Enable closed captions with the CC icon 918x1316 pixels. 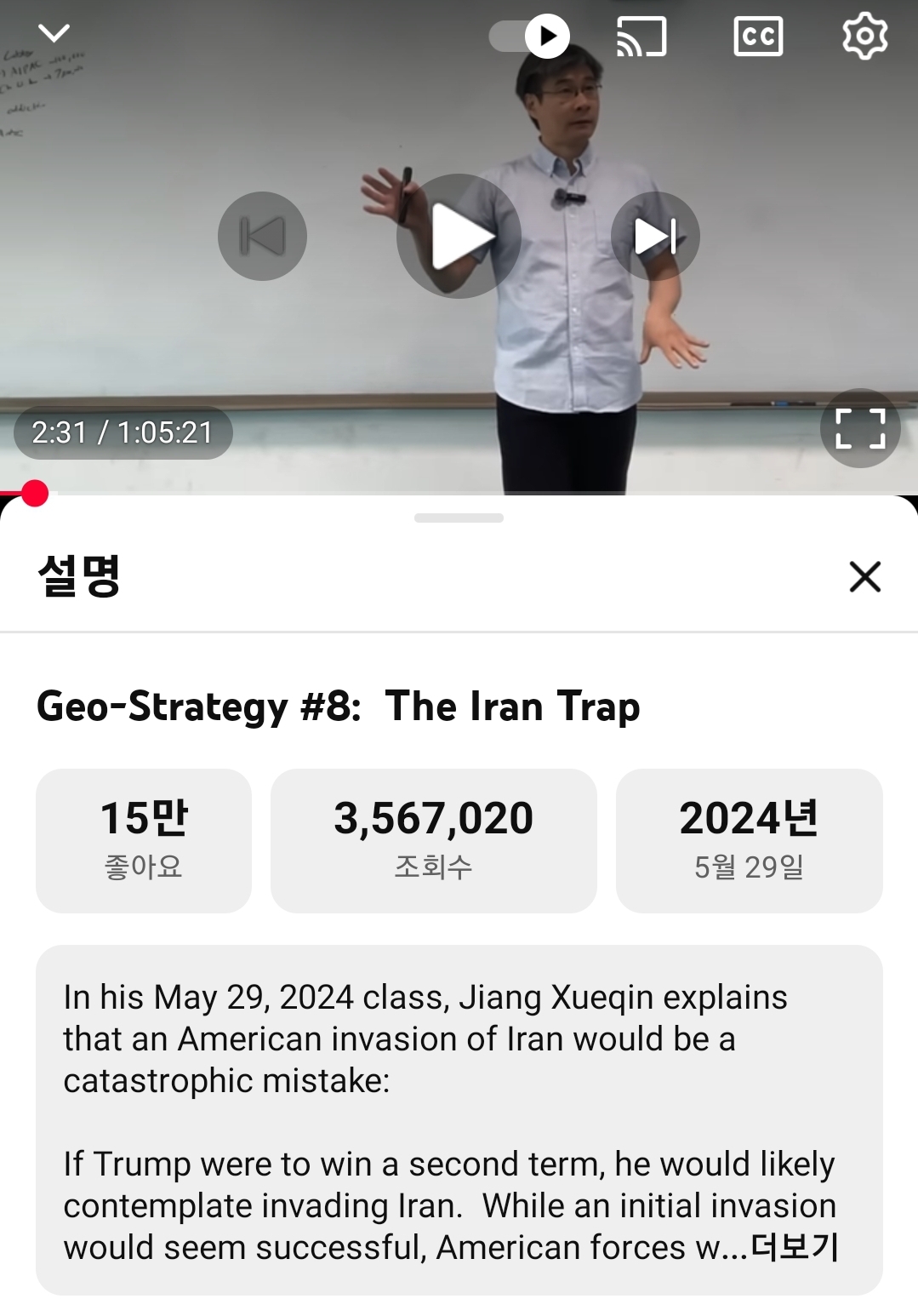[757, 37]
